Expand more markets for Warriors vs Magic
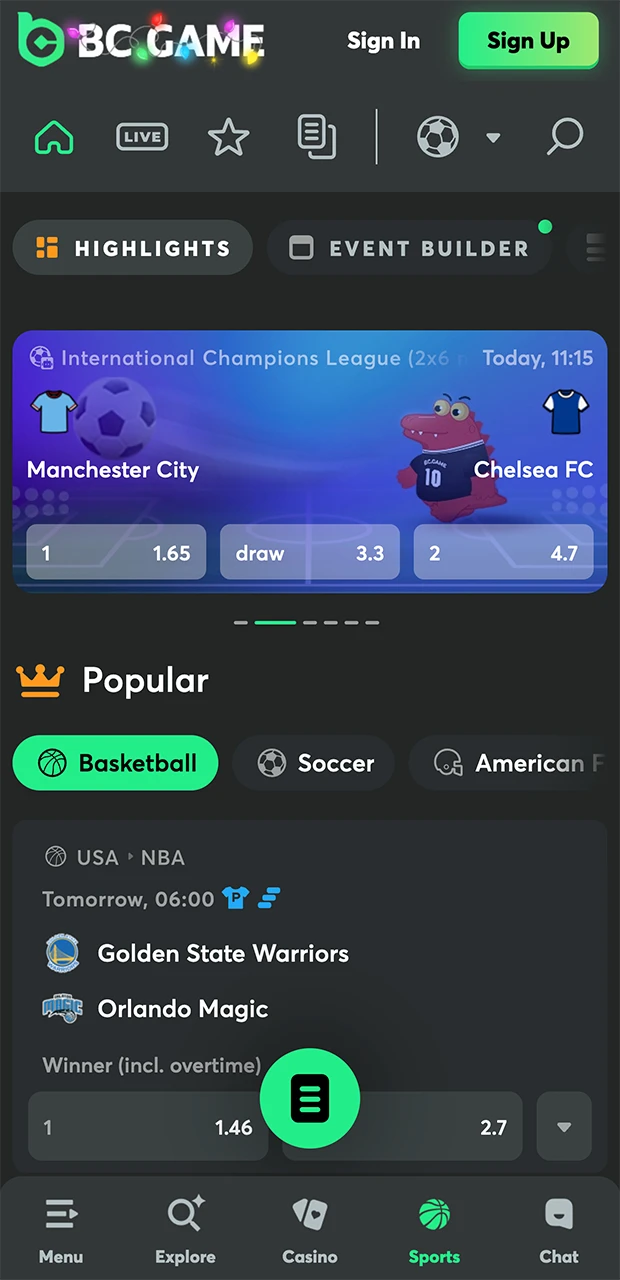 coord(564,1127)
